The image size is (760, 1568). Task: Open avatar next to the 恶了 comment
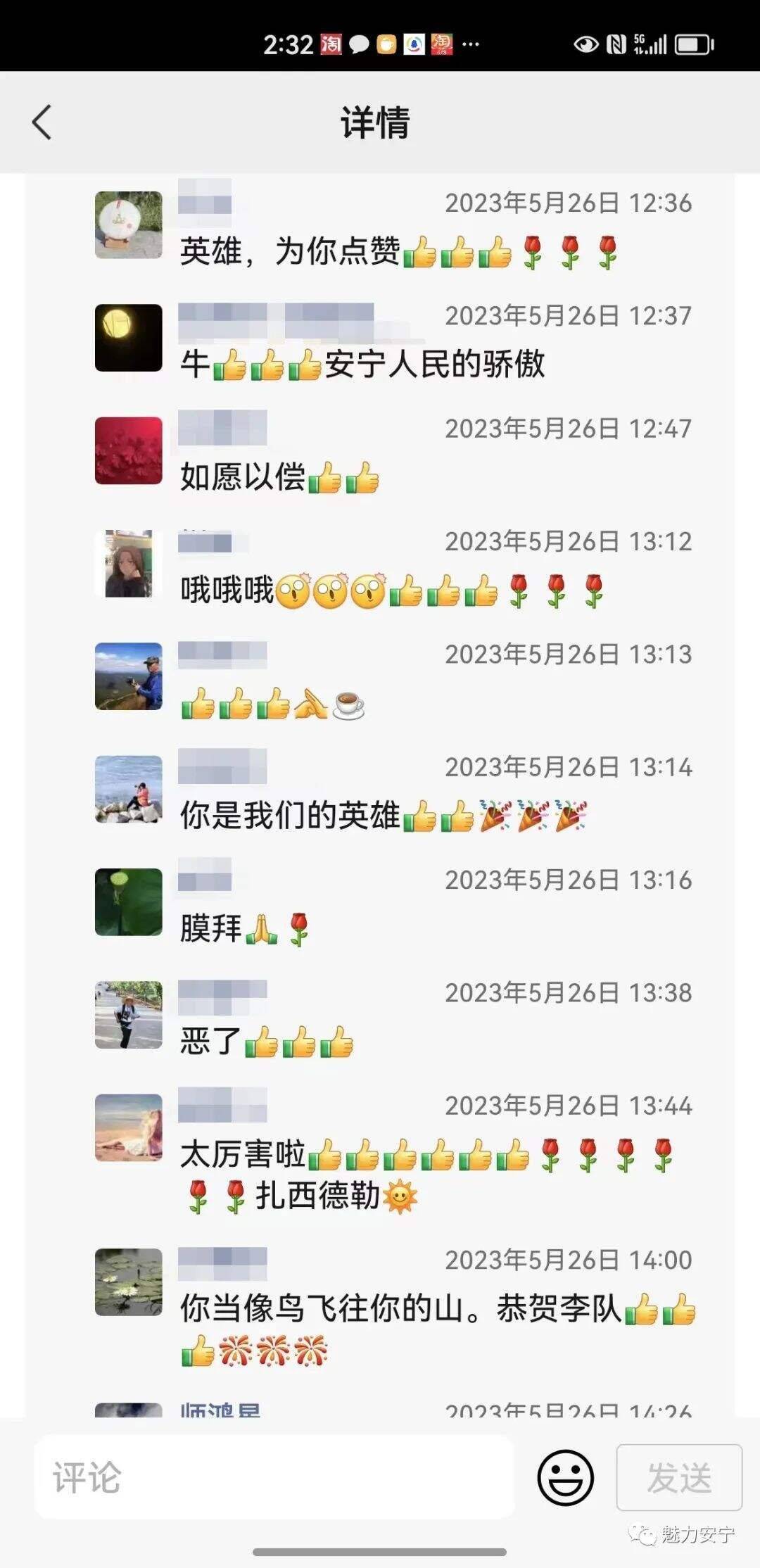coord(129,1015)
